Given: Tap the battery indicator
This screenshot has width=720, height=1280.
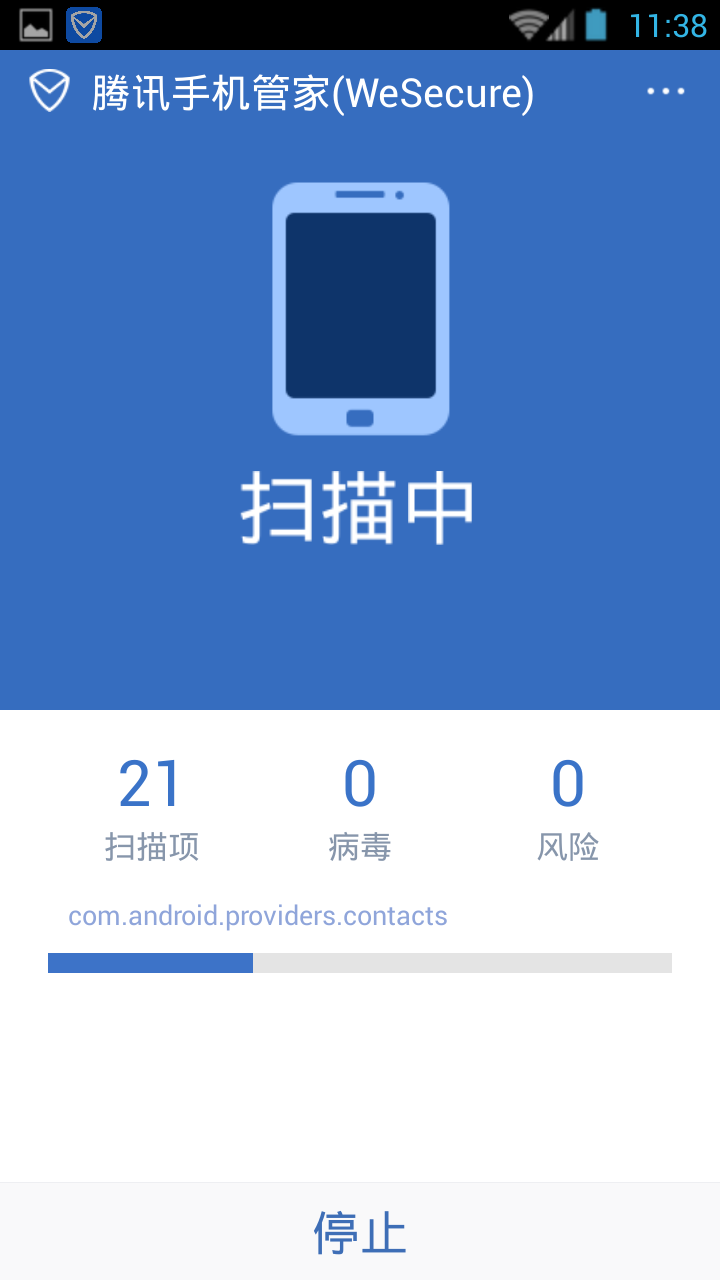Looking at the screenshot, I should click(x=598, y=24).
